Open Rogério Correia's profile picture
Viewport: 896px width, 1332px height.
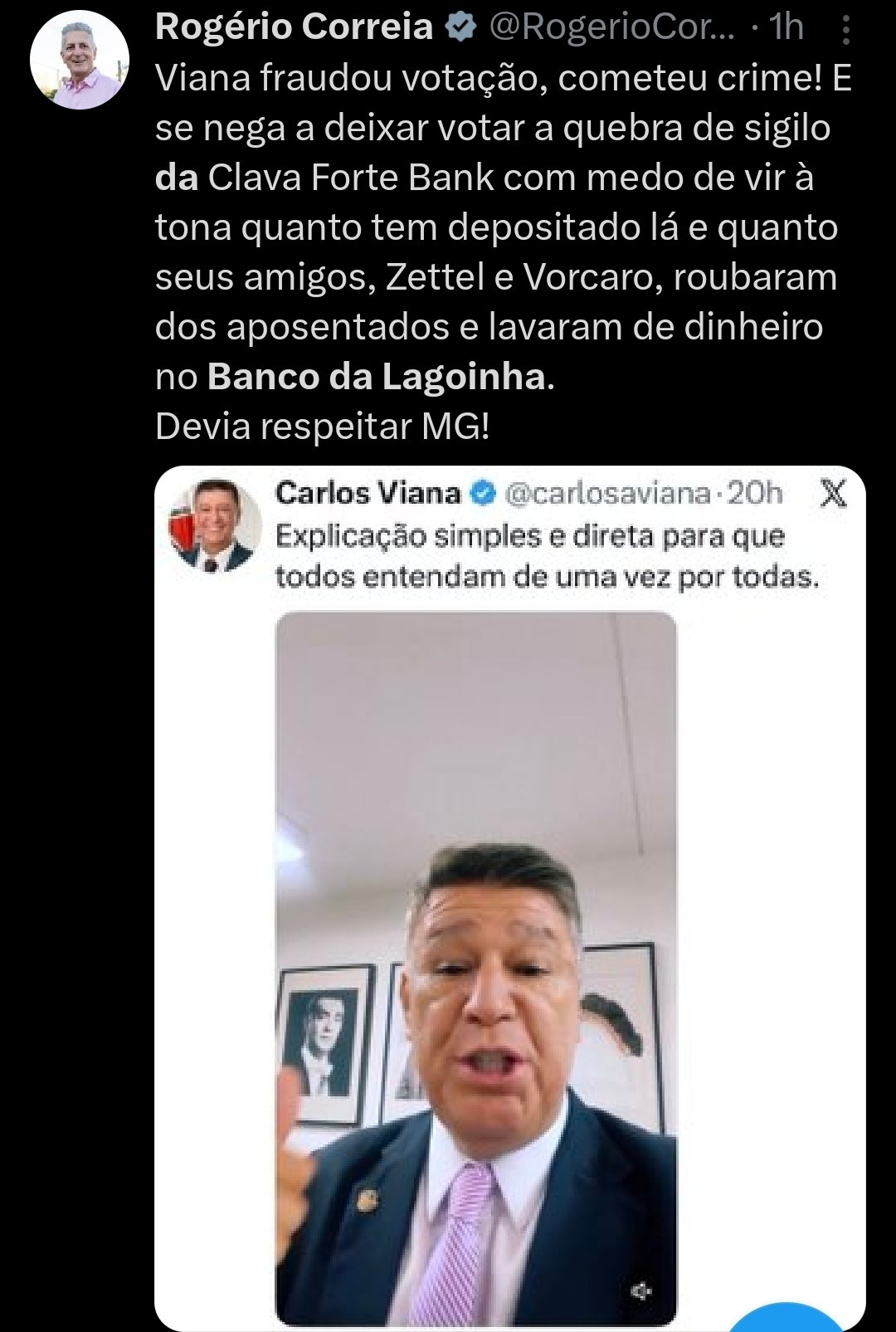(x=79, y=61)
